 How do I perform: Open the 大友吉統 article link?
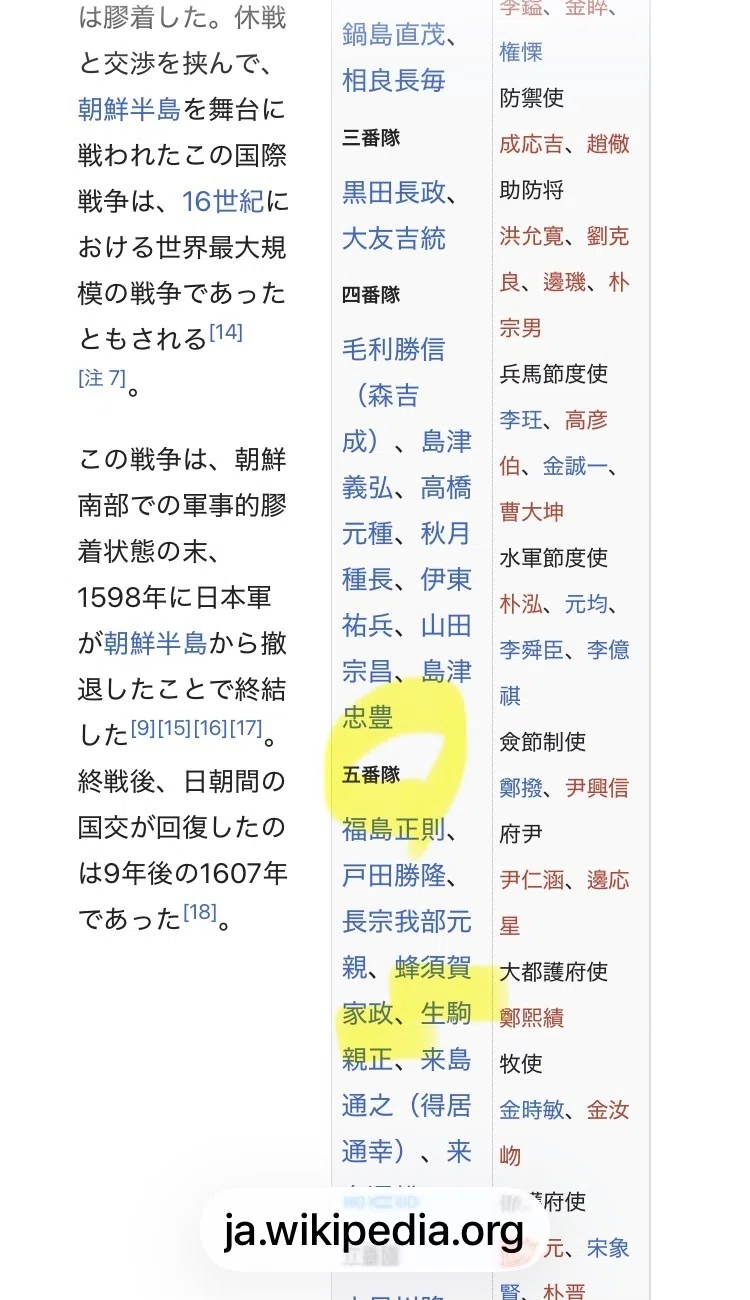(x=394, y=239)
